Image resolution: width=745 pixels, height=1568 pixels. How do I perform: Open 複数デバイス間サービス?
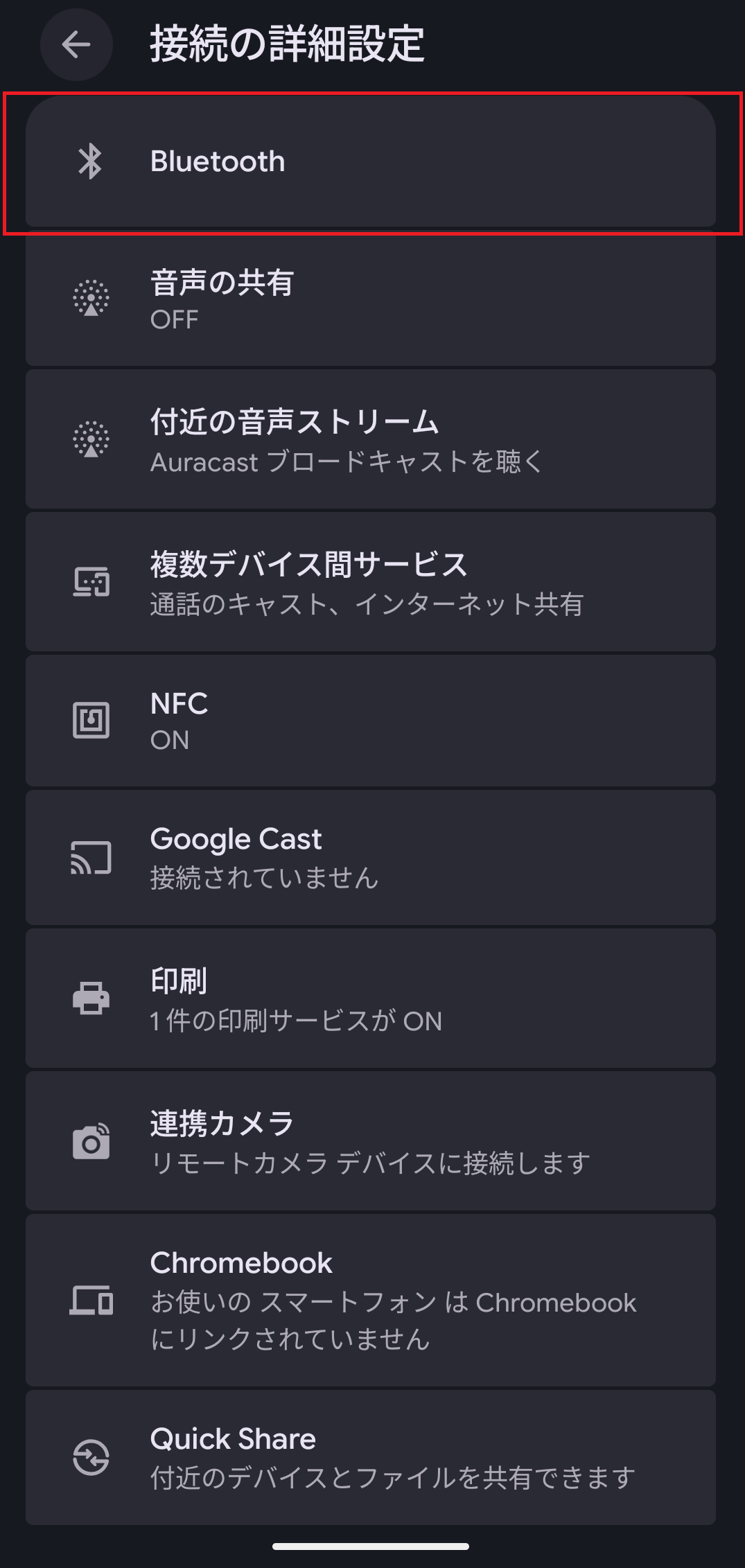tap(371, 582)
